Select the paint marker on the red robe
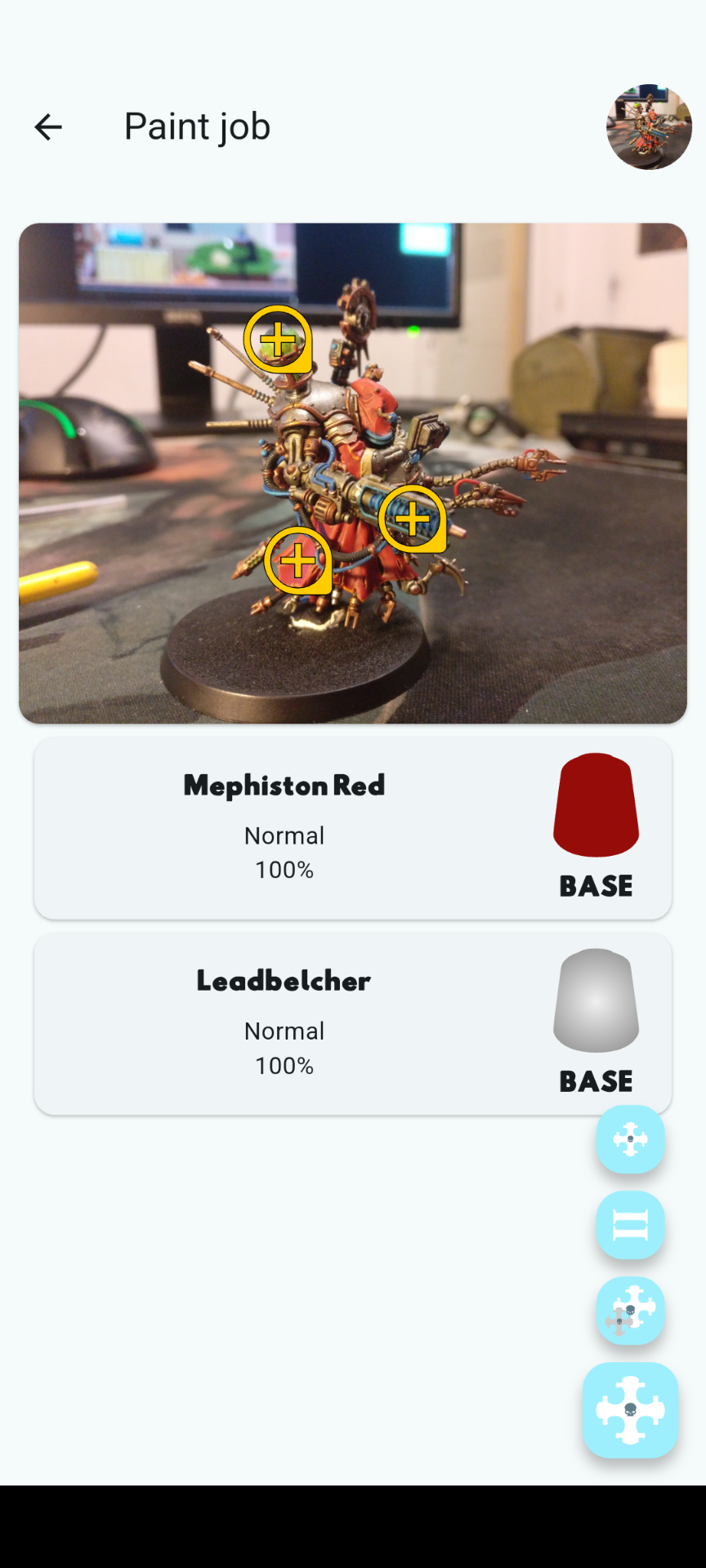Screen dimensions: 706x1568 tap(298, 560)
